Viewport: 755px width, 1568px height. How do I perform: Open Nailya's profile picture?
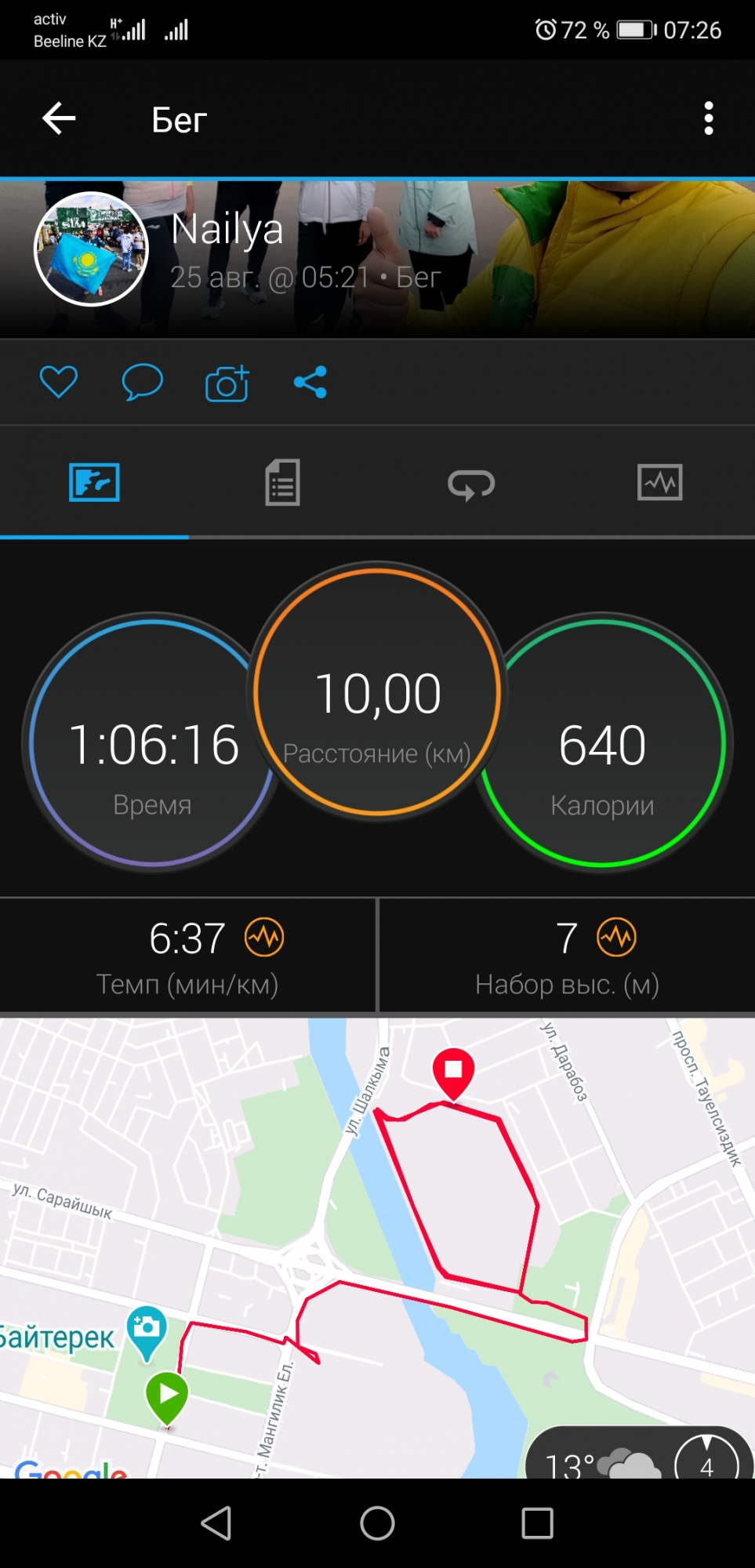91,249
